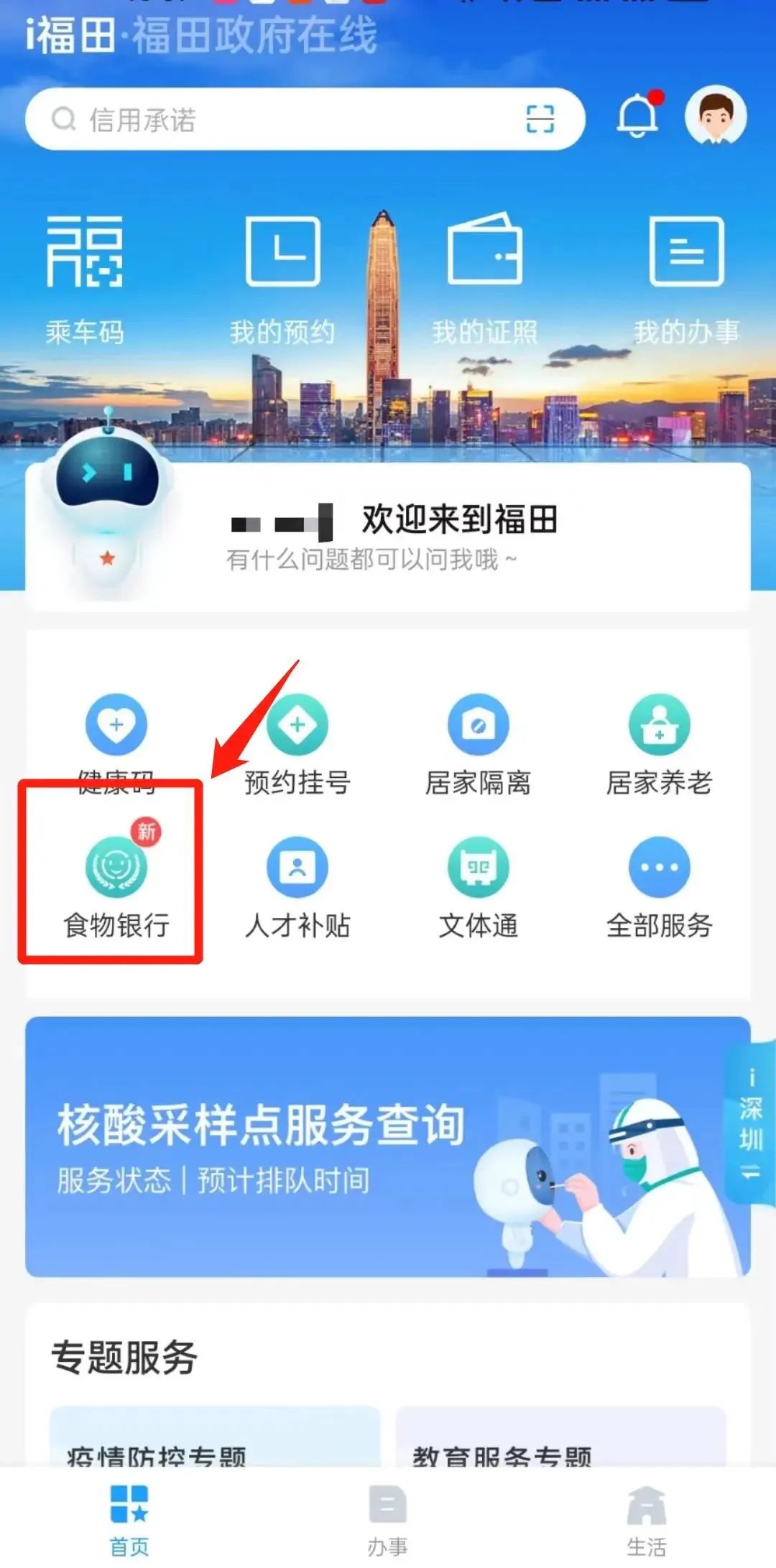Open 我的证照 shortcut
776x1568 pixels.
pos(484,280)
